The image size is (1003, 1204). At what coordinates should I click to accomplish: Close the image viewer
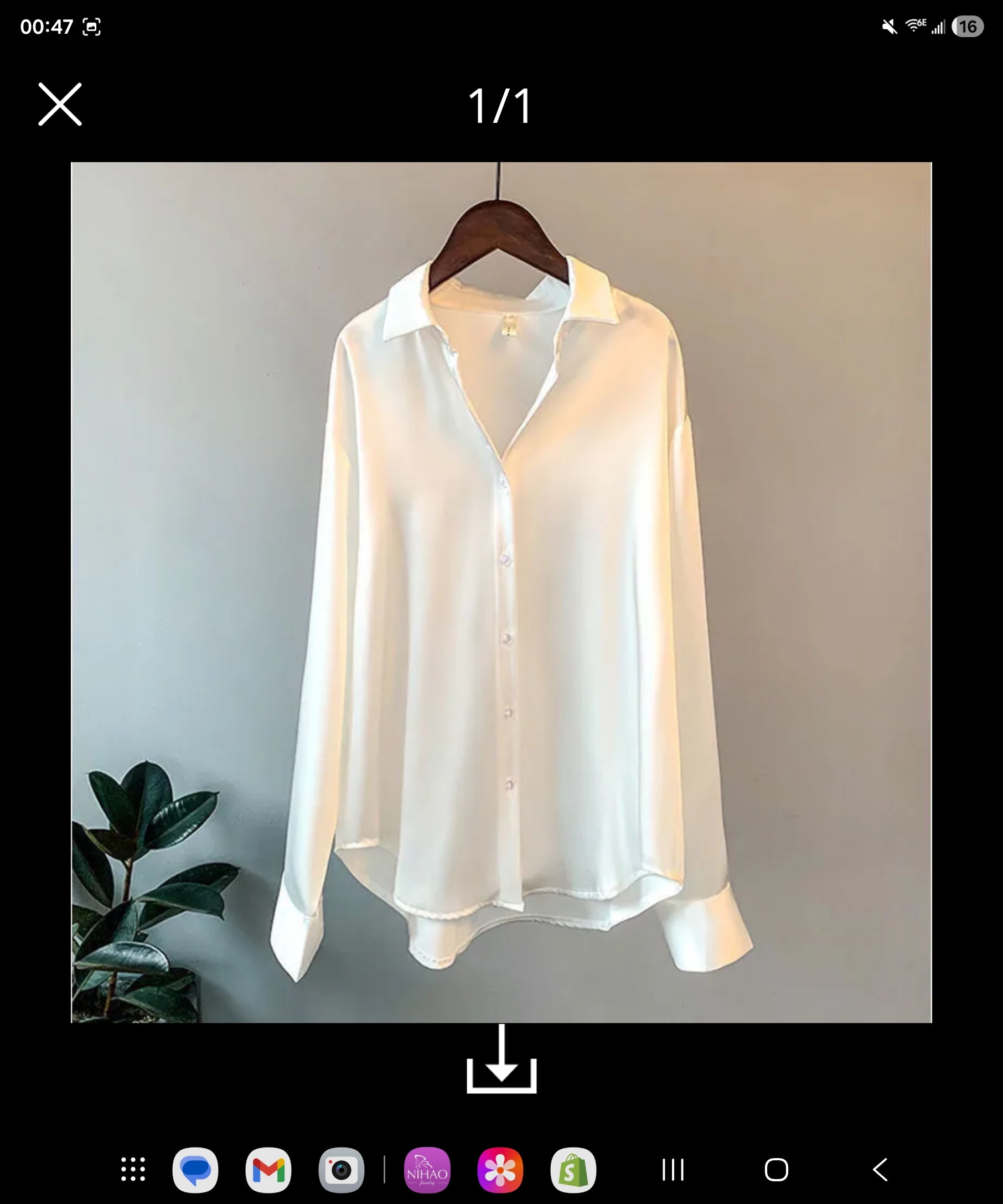pyautogui.click(x=60, y=105)
